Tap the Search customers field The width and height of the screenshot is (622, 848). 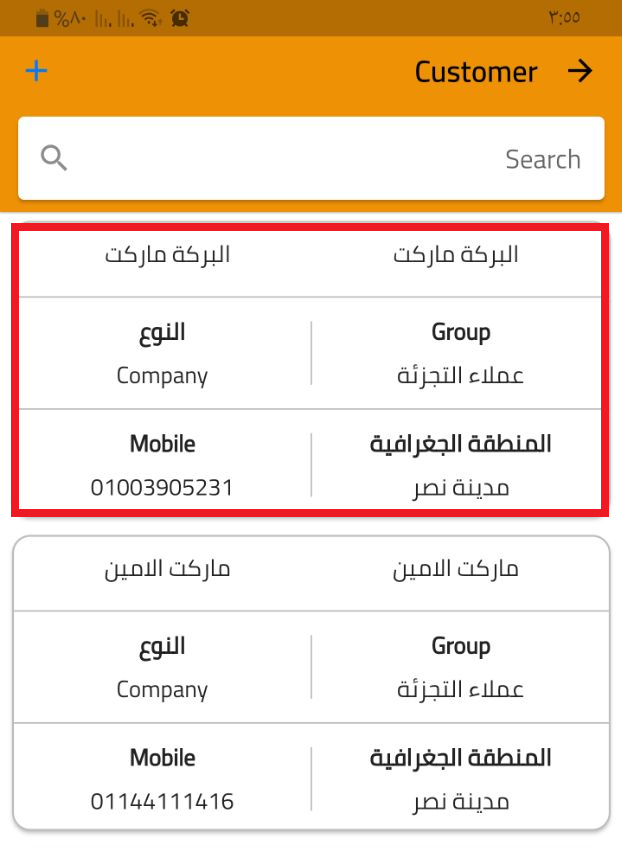(x=310, y=159)
